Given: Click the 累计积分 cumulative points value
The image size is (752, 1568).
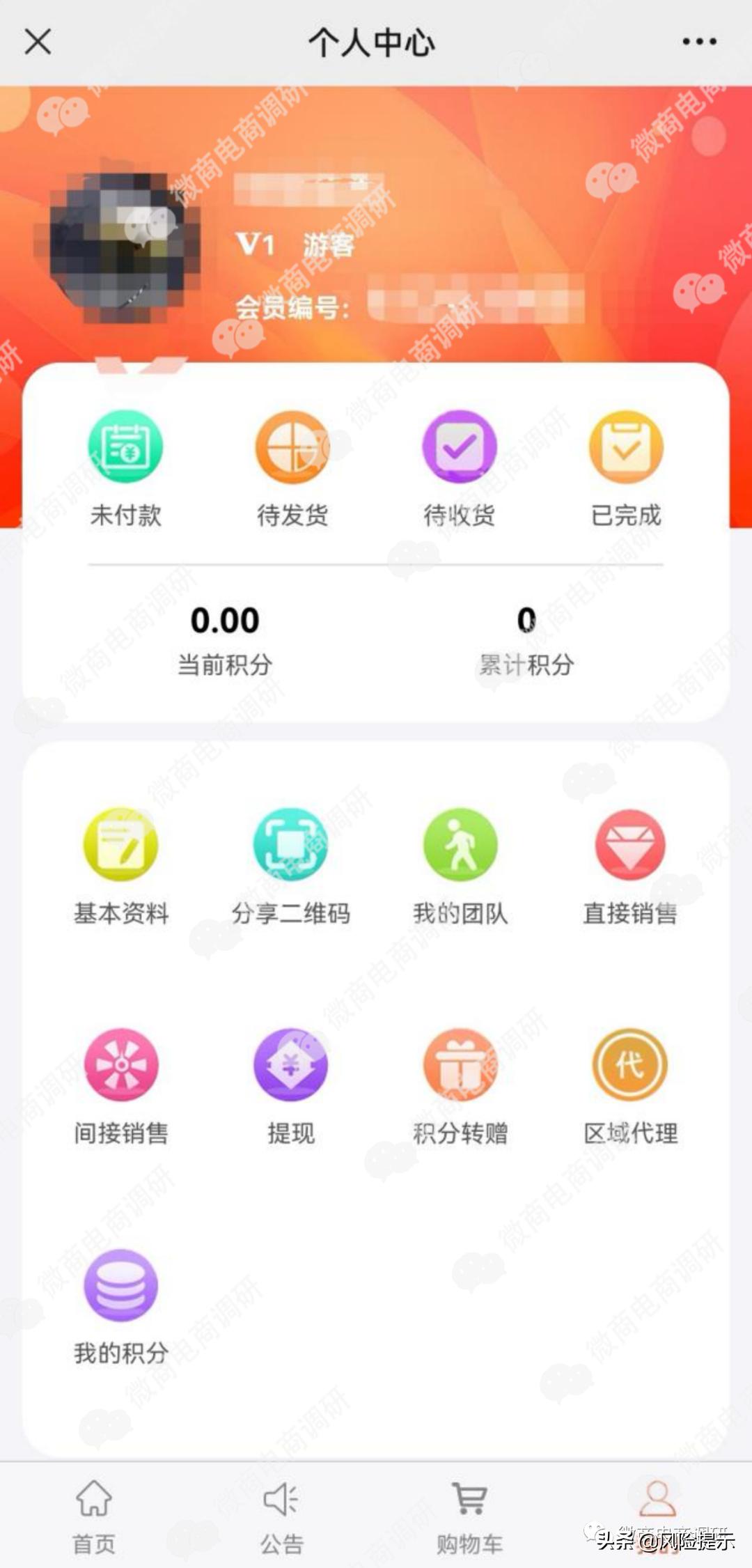Looking at the screenshot, I should (527, 619).
